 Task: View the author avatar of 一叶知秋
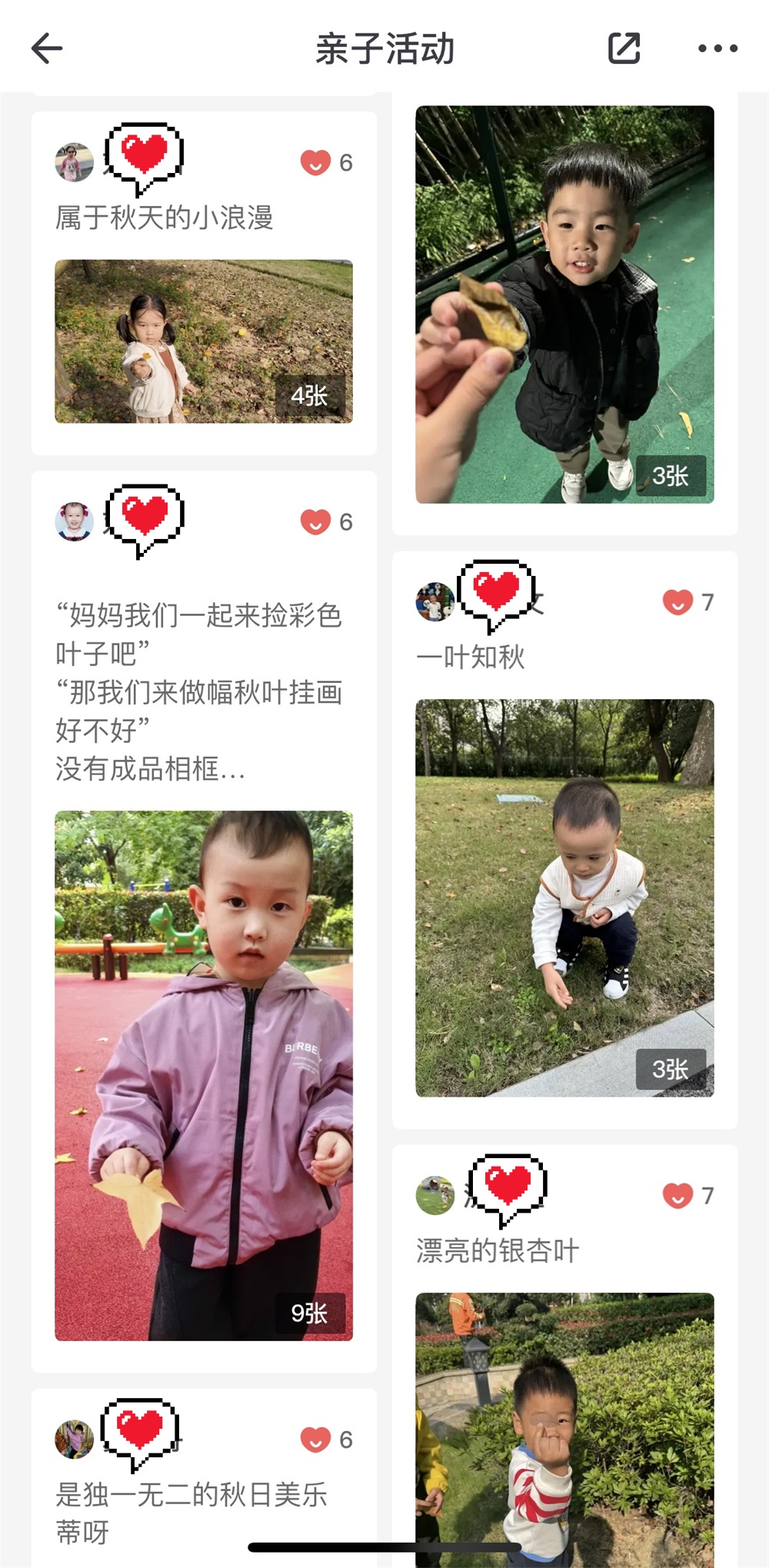434,601
